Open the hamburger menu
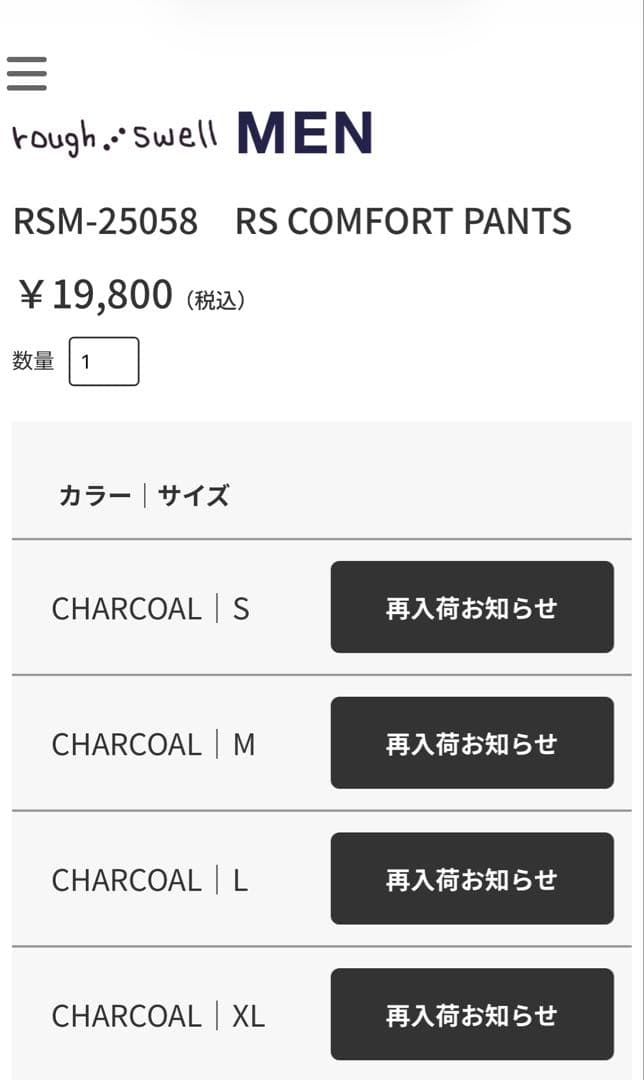644x1080 pixels. coord(26,73)
